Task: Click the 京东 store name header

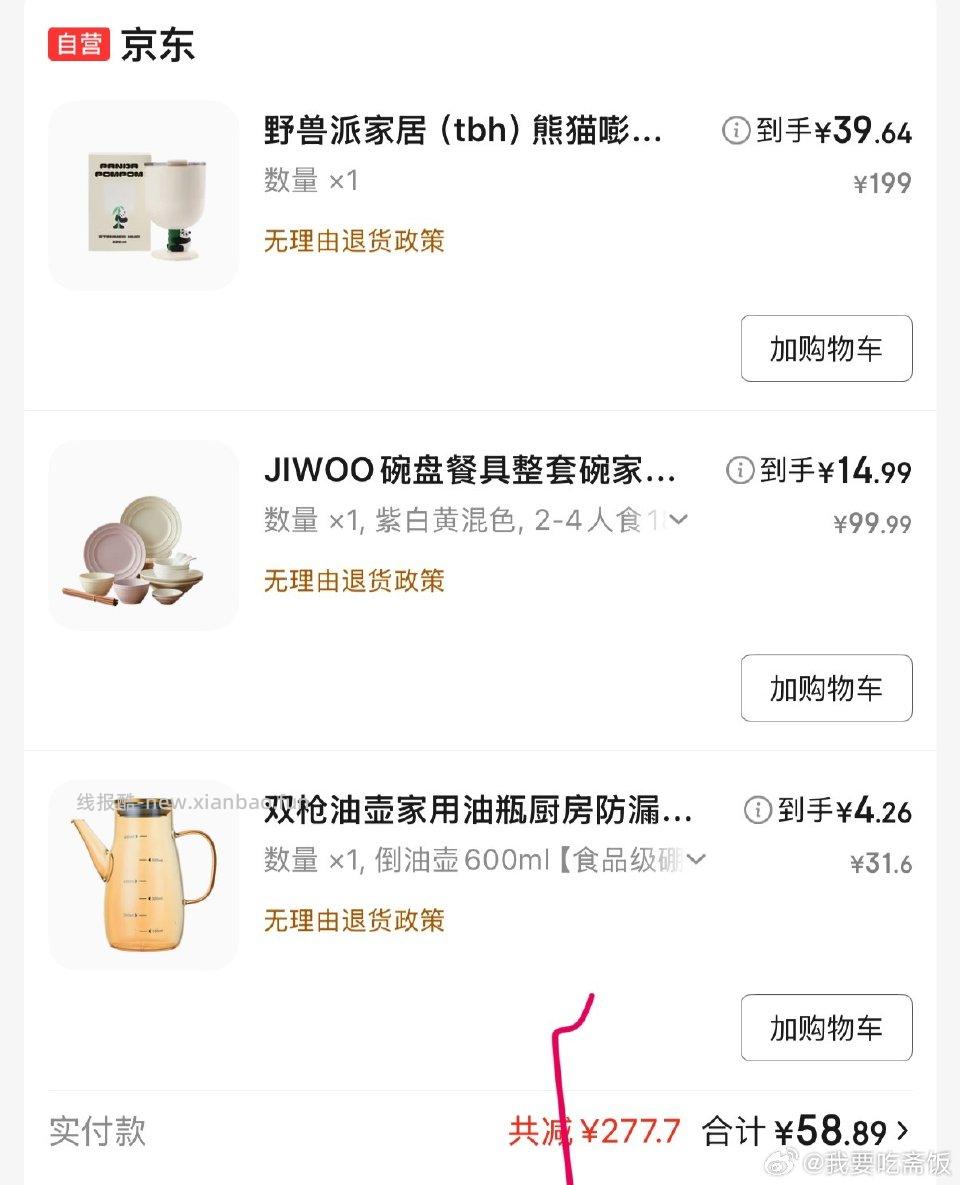Action: [158, 45]
